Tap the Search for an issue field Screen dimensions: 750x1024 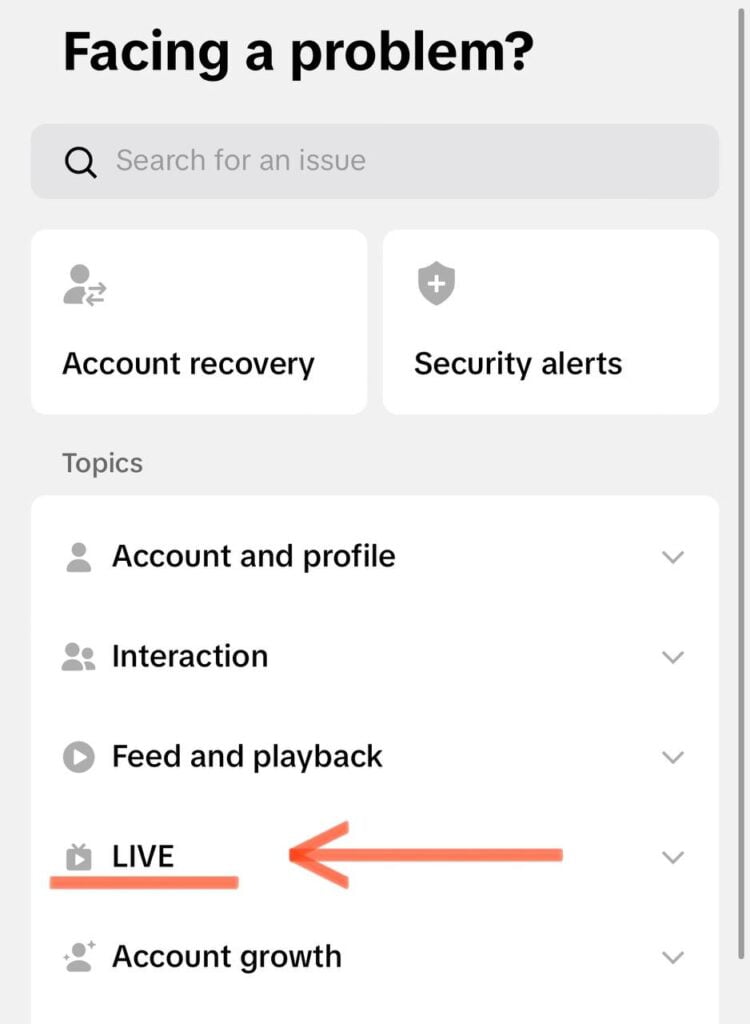point(374,161)
